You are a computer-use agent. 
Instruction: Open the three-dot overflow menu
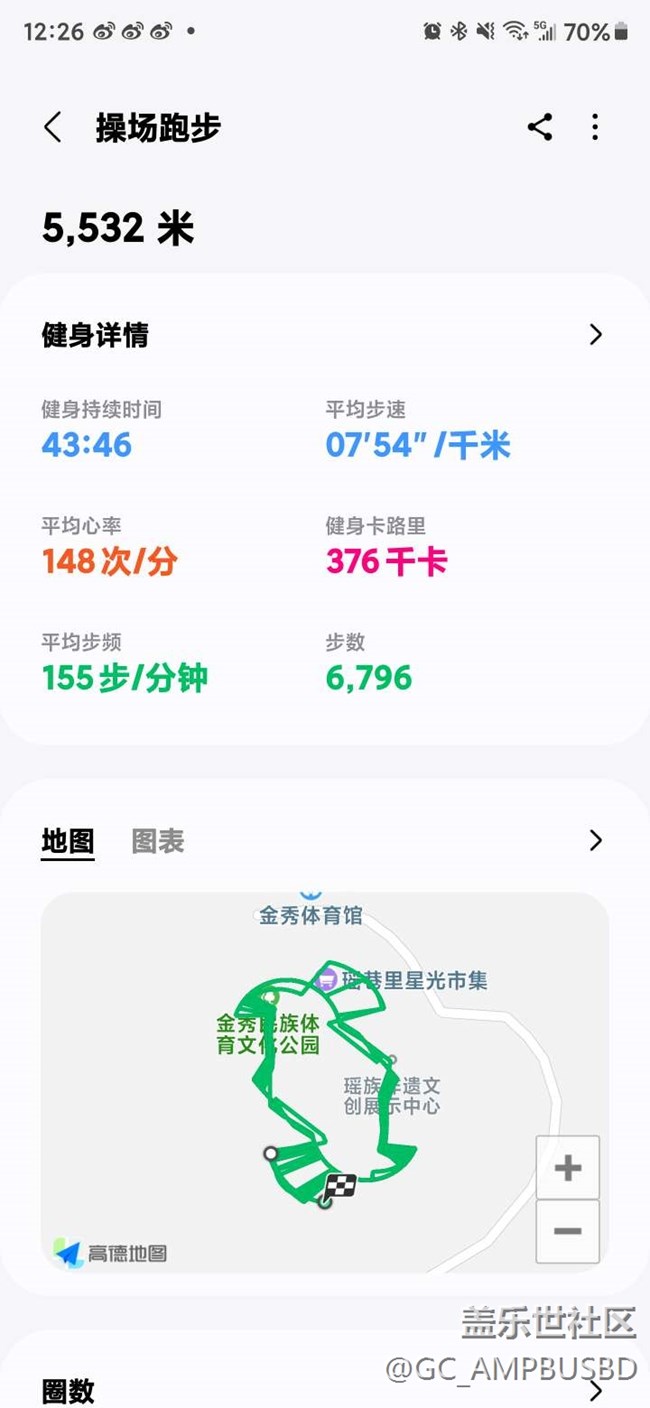click(595, 127)
